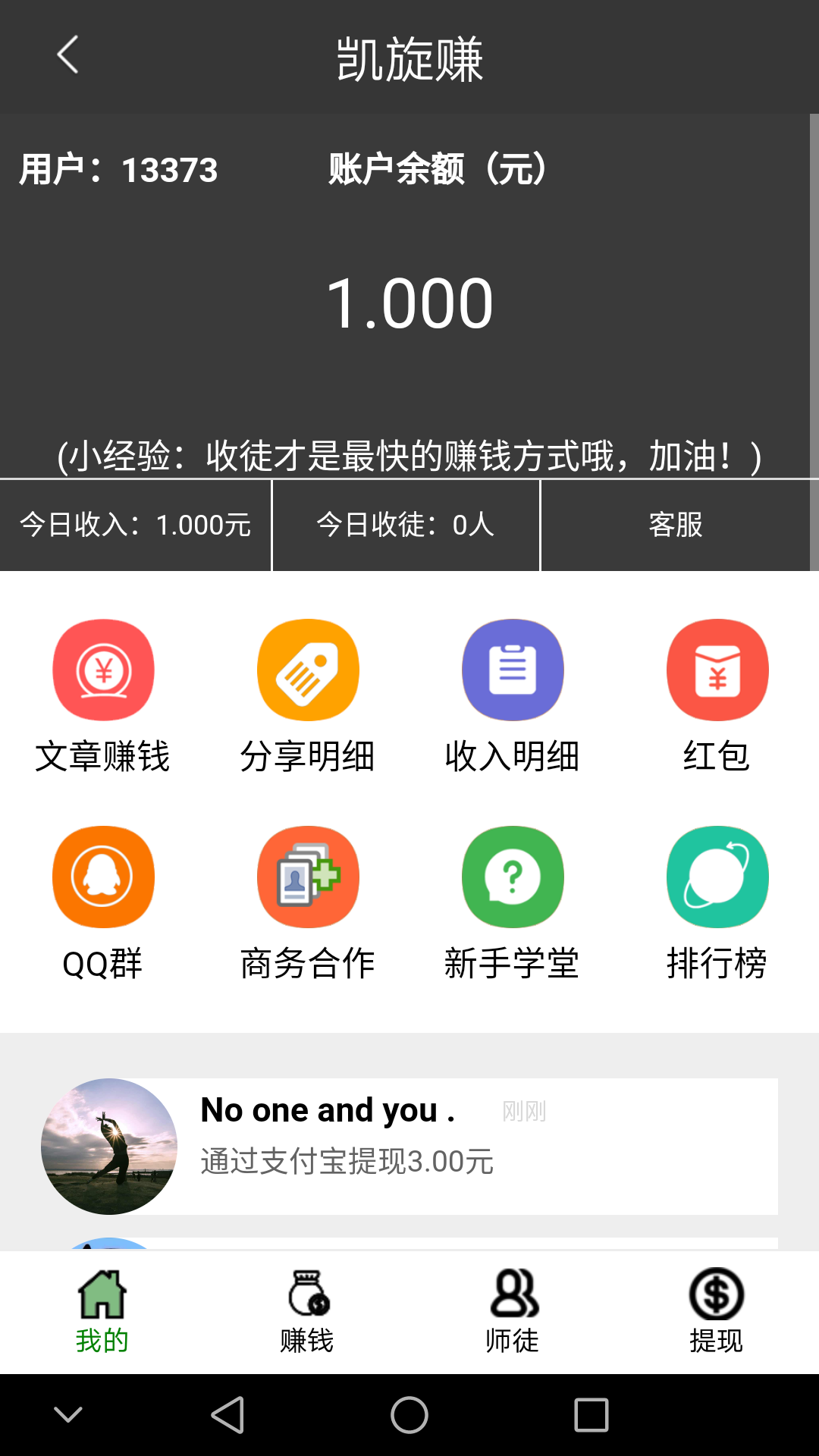
Task: Tap the Android home button
Action: tap(409, 1412)
